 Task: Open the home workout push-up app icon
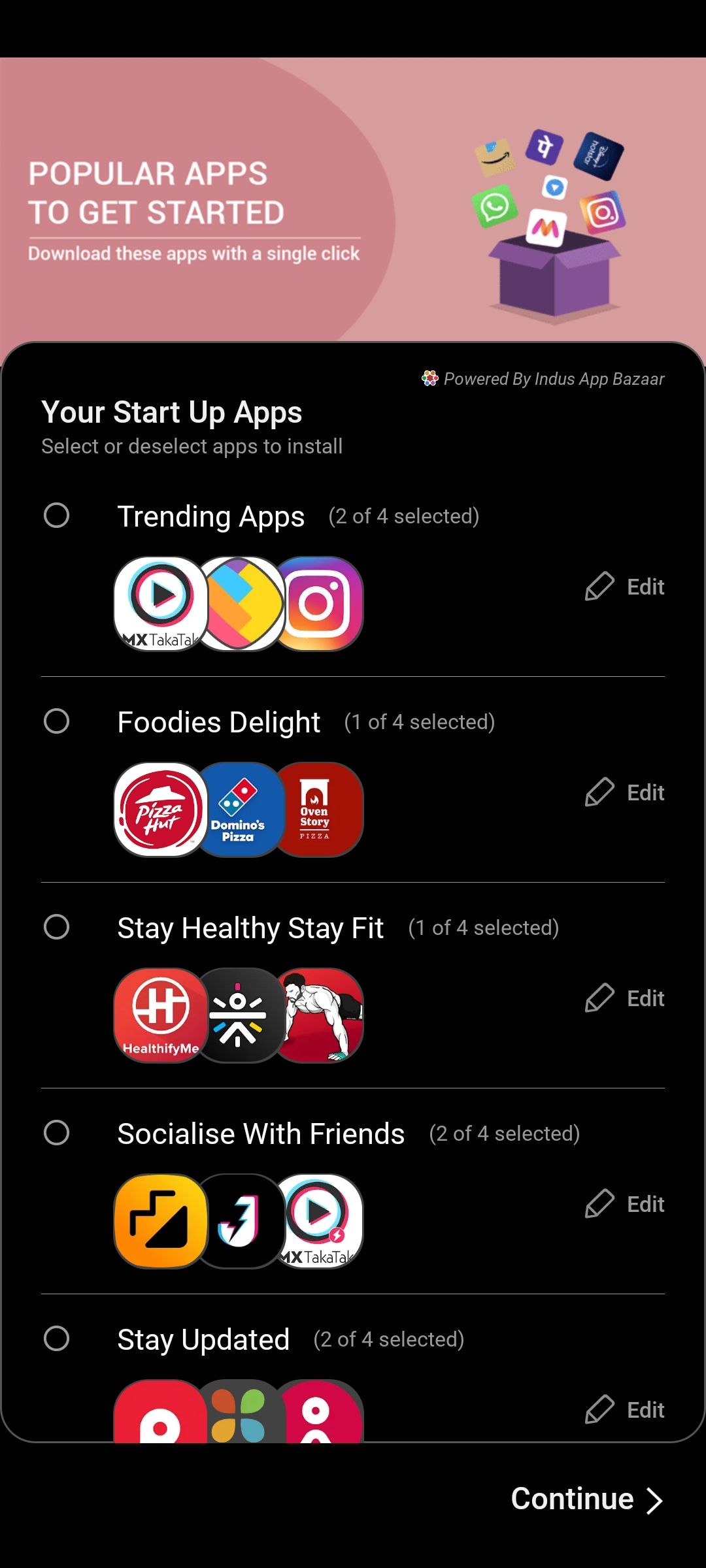click(x=320, y=1016)
